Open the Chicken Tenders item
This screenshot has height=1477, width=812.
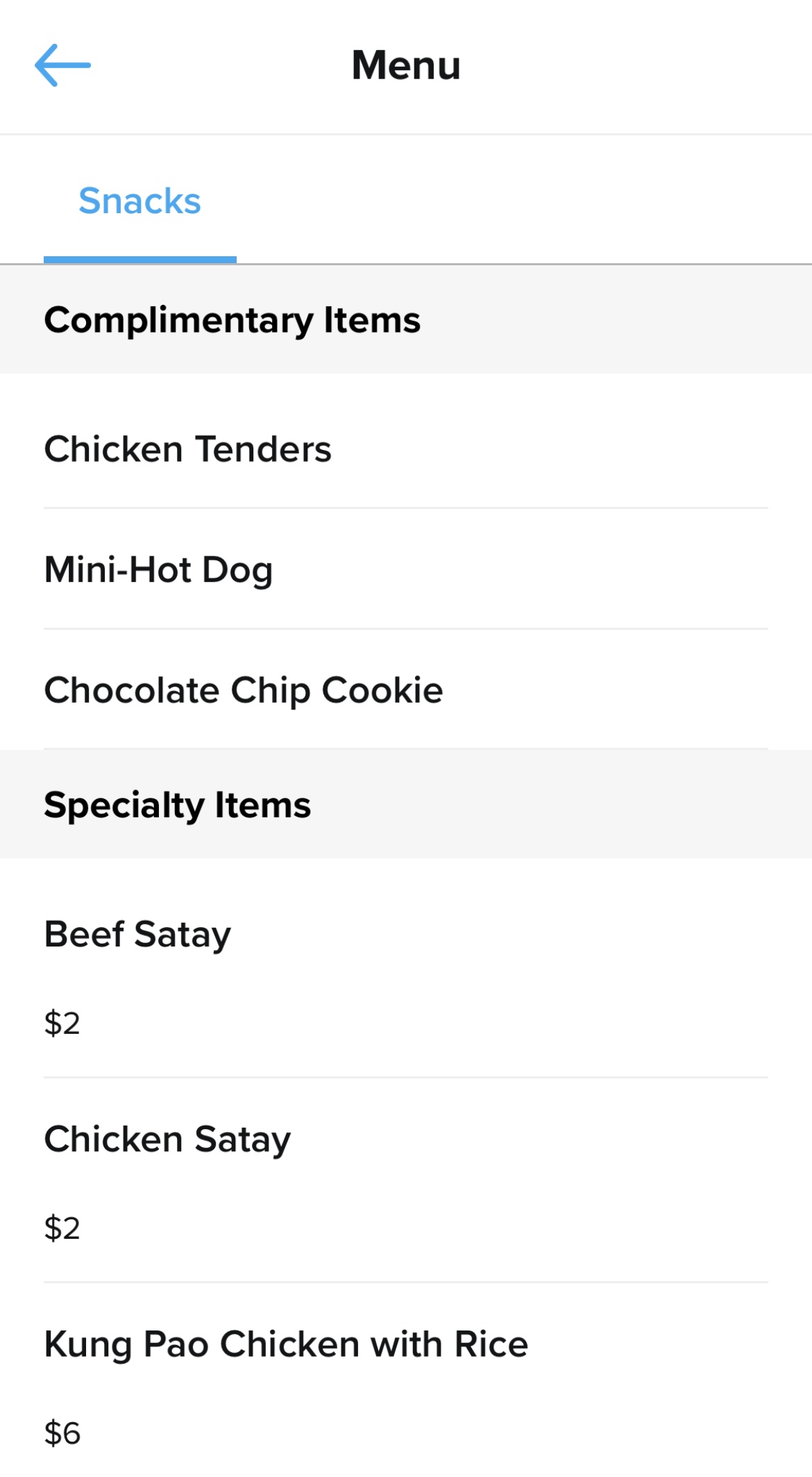pyautogui.click(x=406, y=449)
